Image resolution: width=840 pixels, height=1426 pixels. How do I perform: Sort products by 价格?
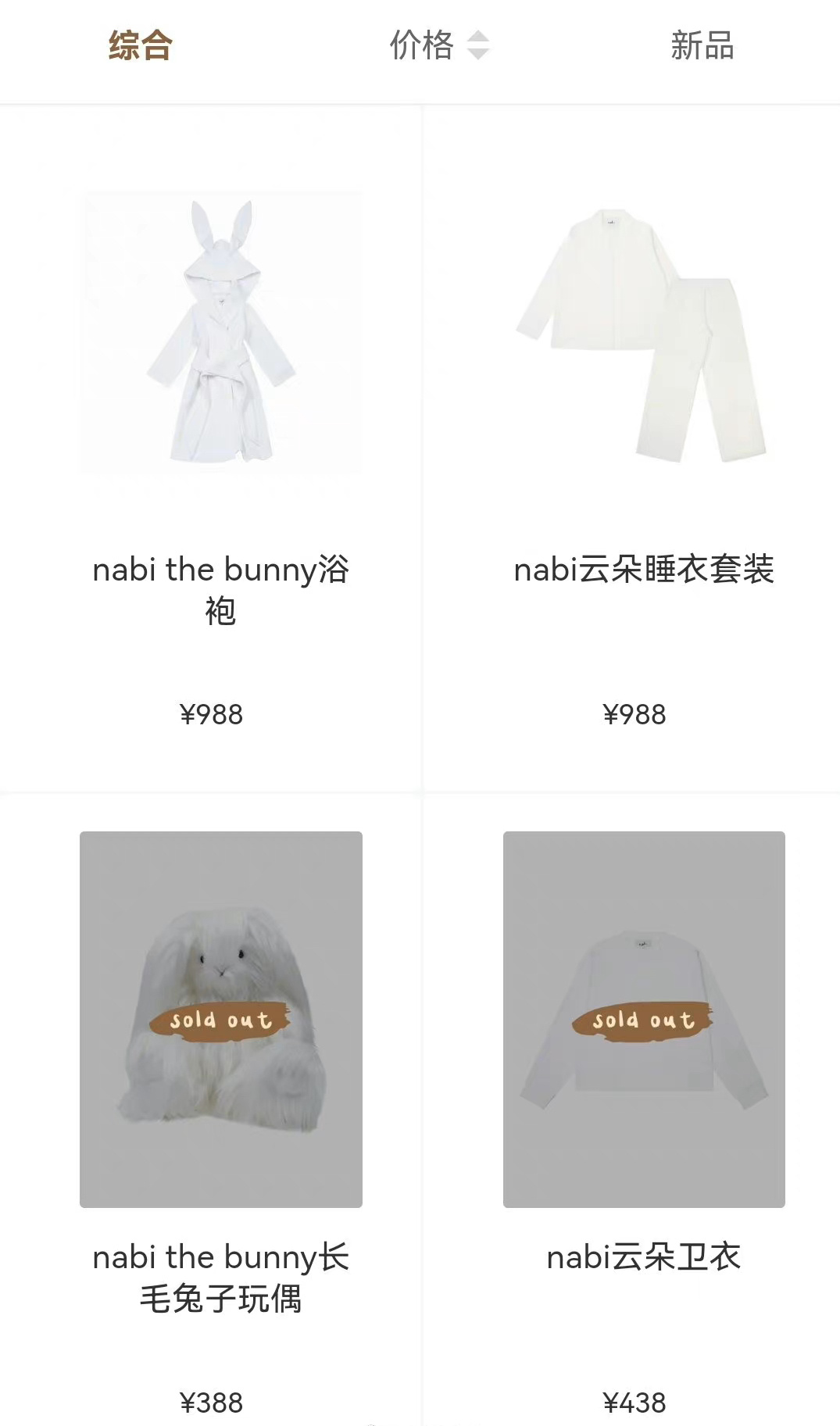438,45
